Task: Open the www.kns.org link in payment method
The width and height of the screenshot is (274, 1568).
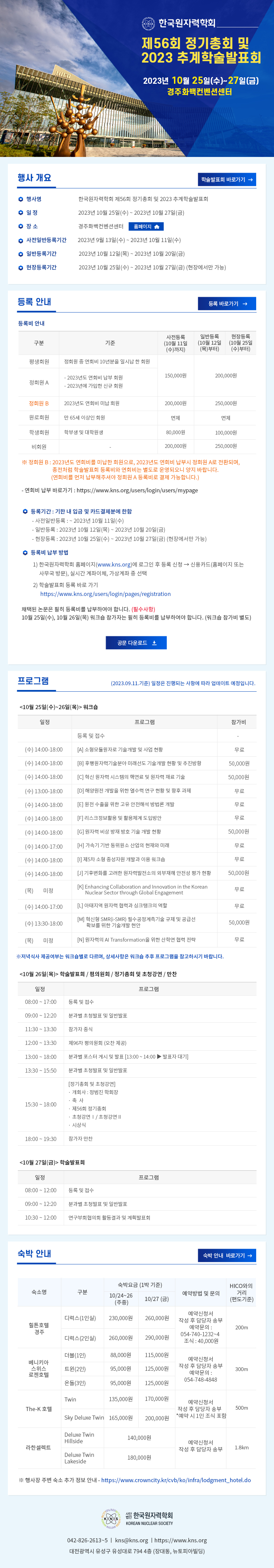Action: click(x=114, y=565)
